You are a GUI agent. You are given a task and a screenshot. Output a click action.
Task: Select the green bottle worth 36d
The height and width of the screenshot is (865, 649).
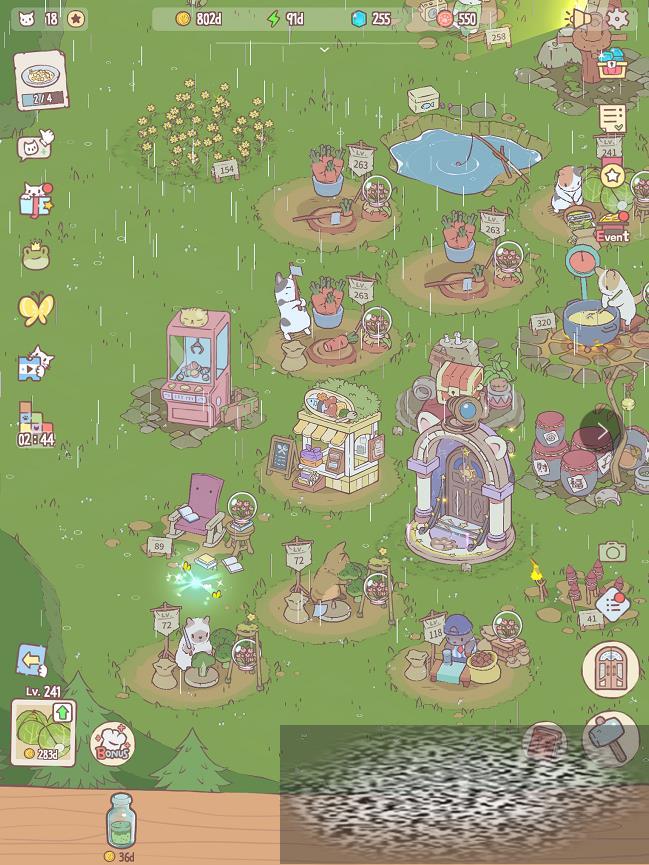tap(120, 822)
